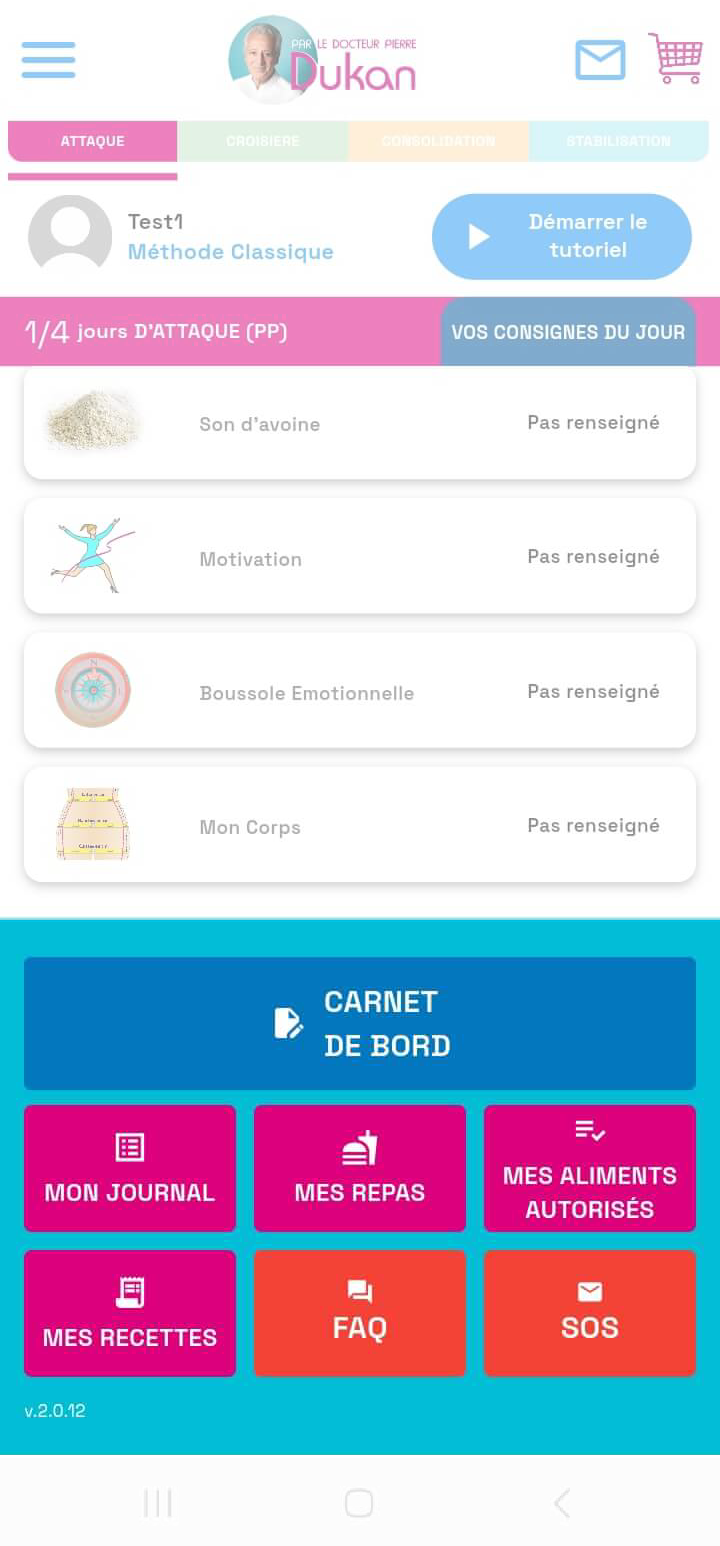The image size is (720, 1546).
Task: Switch to the Consolidation tab
Action: point(438,141)
